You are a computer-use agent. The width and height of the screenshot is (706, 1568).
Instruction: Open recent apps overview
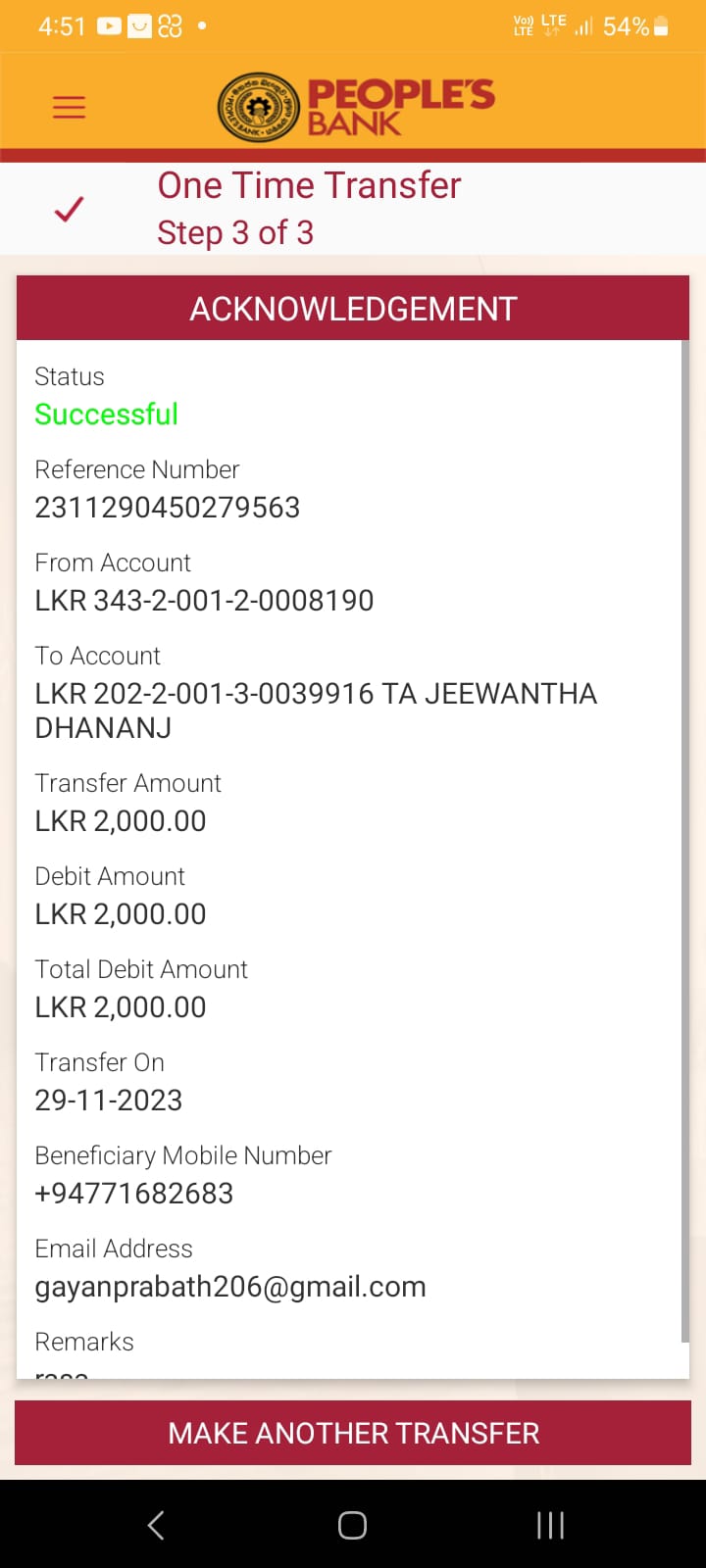coord(550,1525)
